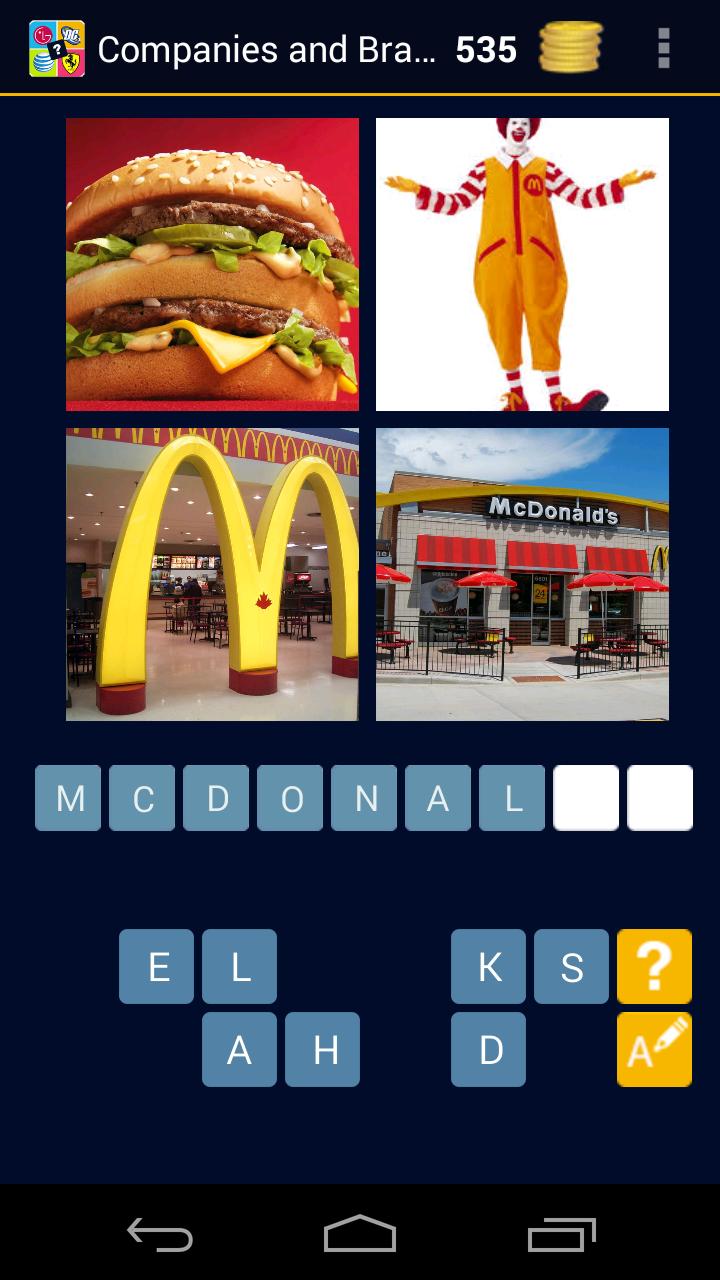
Task: Tap the letter D tile in bottom row
Action: pyautogui.click(x=488, y=1048)
